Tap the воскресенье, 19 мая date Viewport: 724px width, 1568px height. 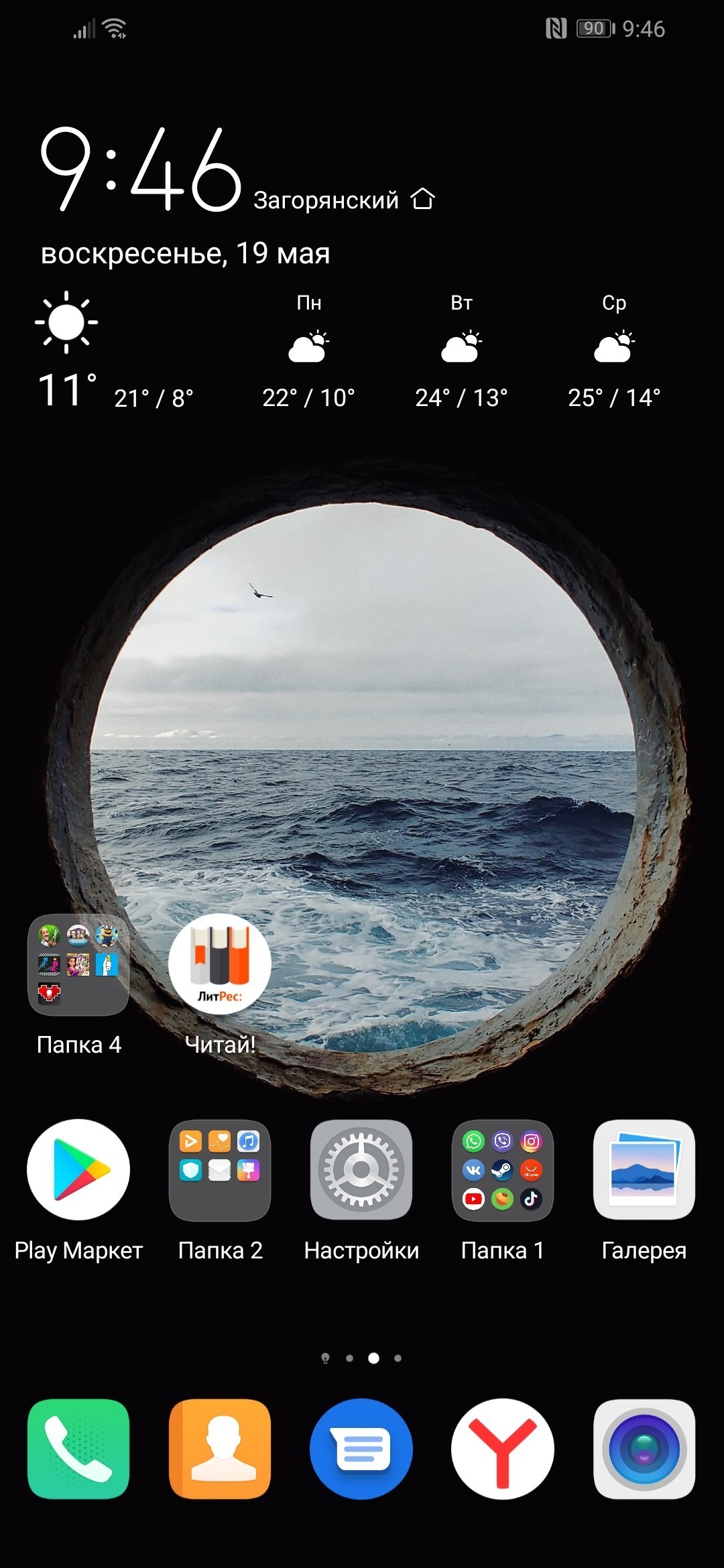(x=186, y=254)
